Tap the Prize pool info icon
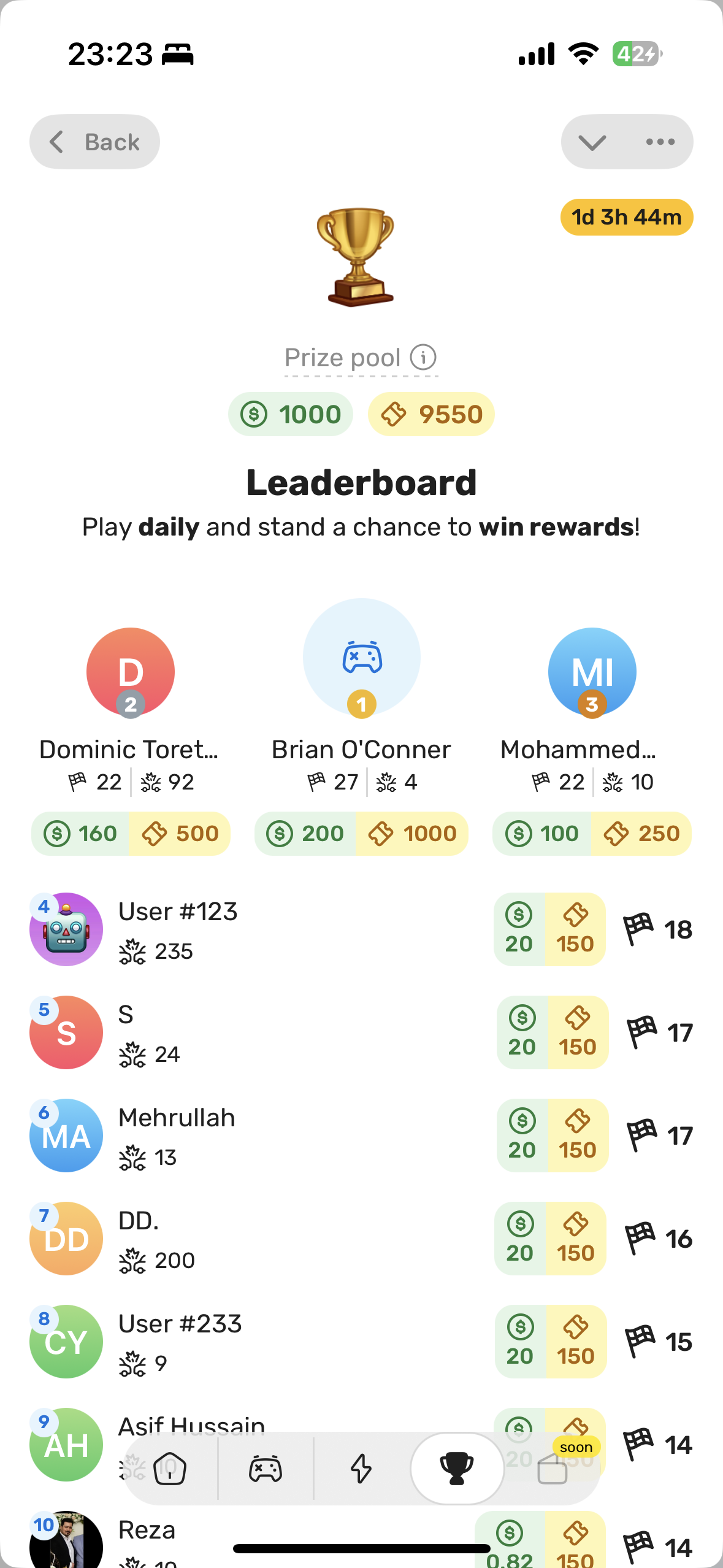The width and height of the screenshot is (723, 1568). click(424, 358)
